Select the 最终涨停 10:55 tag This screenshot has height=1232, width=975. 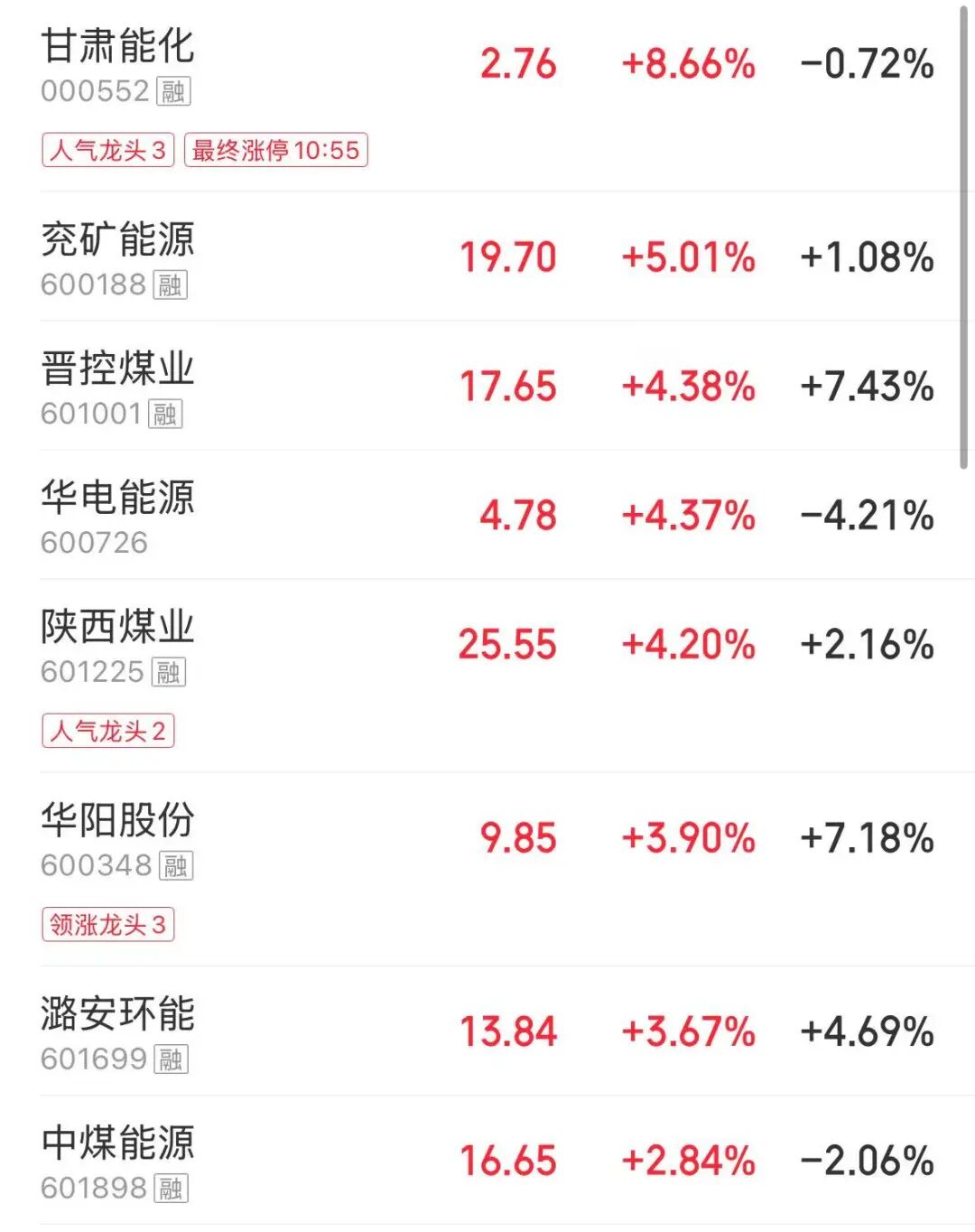coord(274,150)
